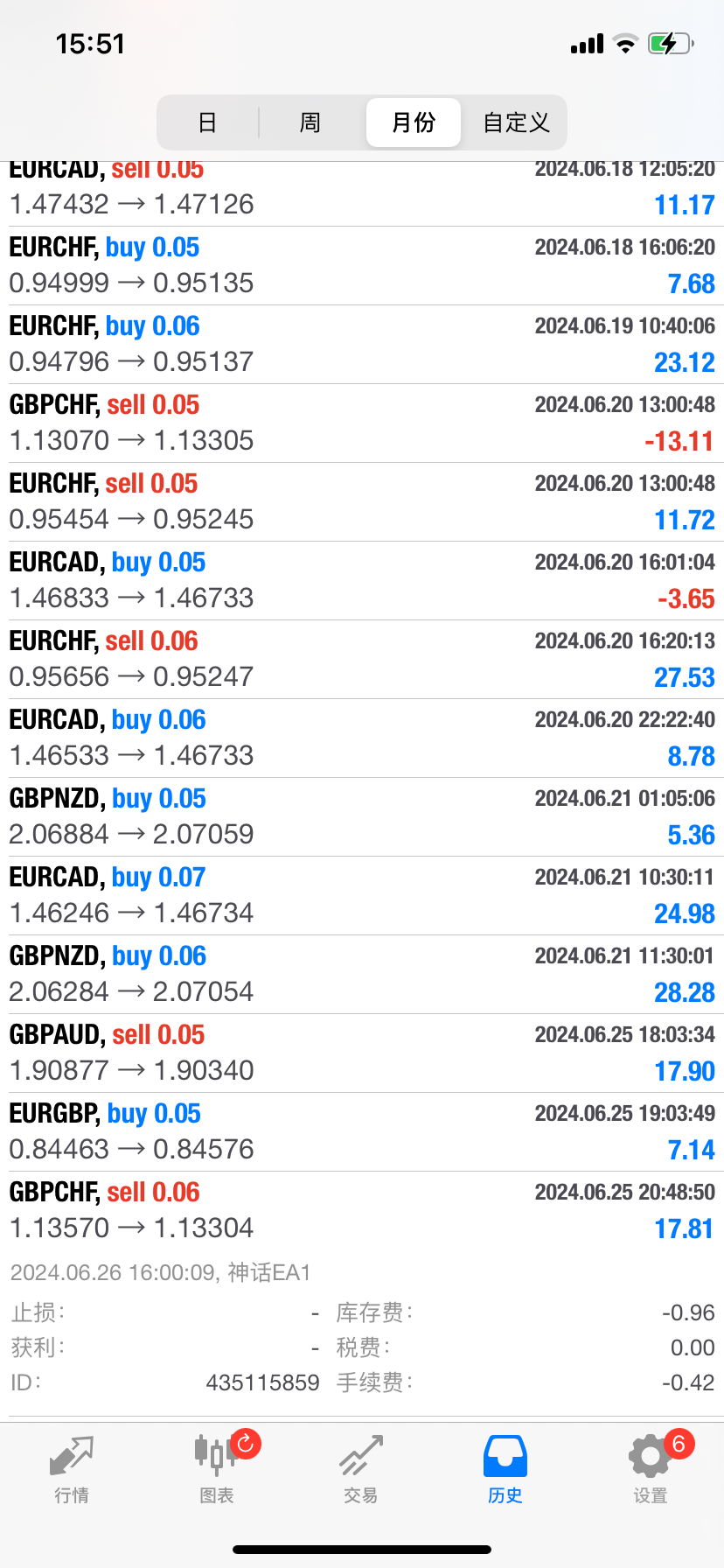Collapse the GBPCHF sell 0.06 trade details

click(x=362, y=1211)
